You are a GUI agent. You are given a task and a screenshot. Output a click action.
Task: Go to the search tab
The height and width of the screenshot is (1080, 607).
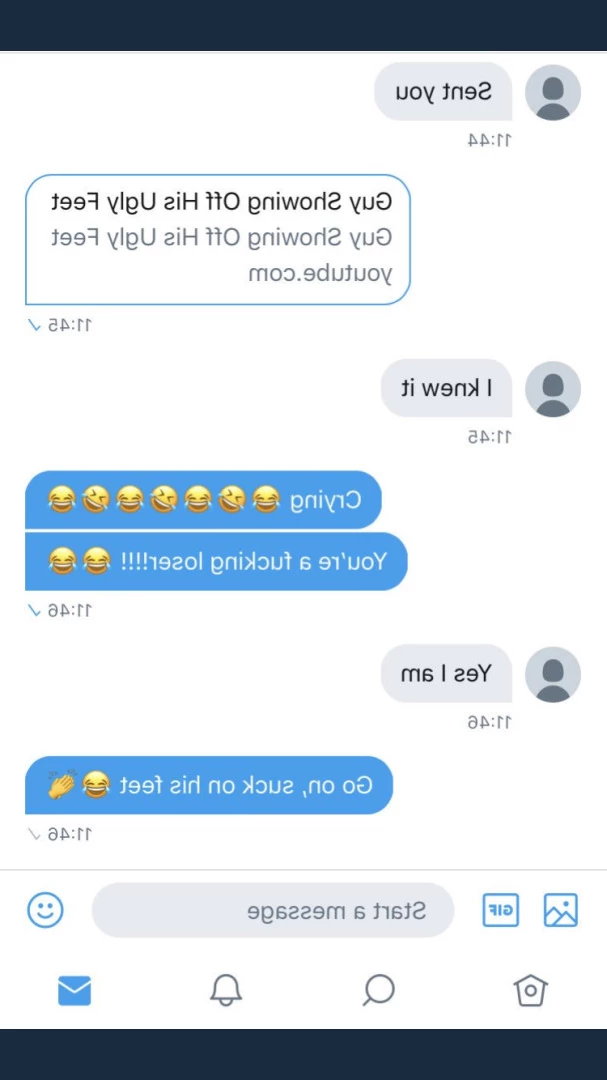tap(379, 990)
